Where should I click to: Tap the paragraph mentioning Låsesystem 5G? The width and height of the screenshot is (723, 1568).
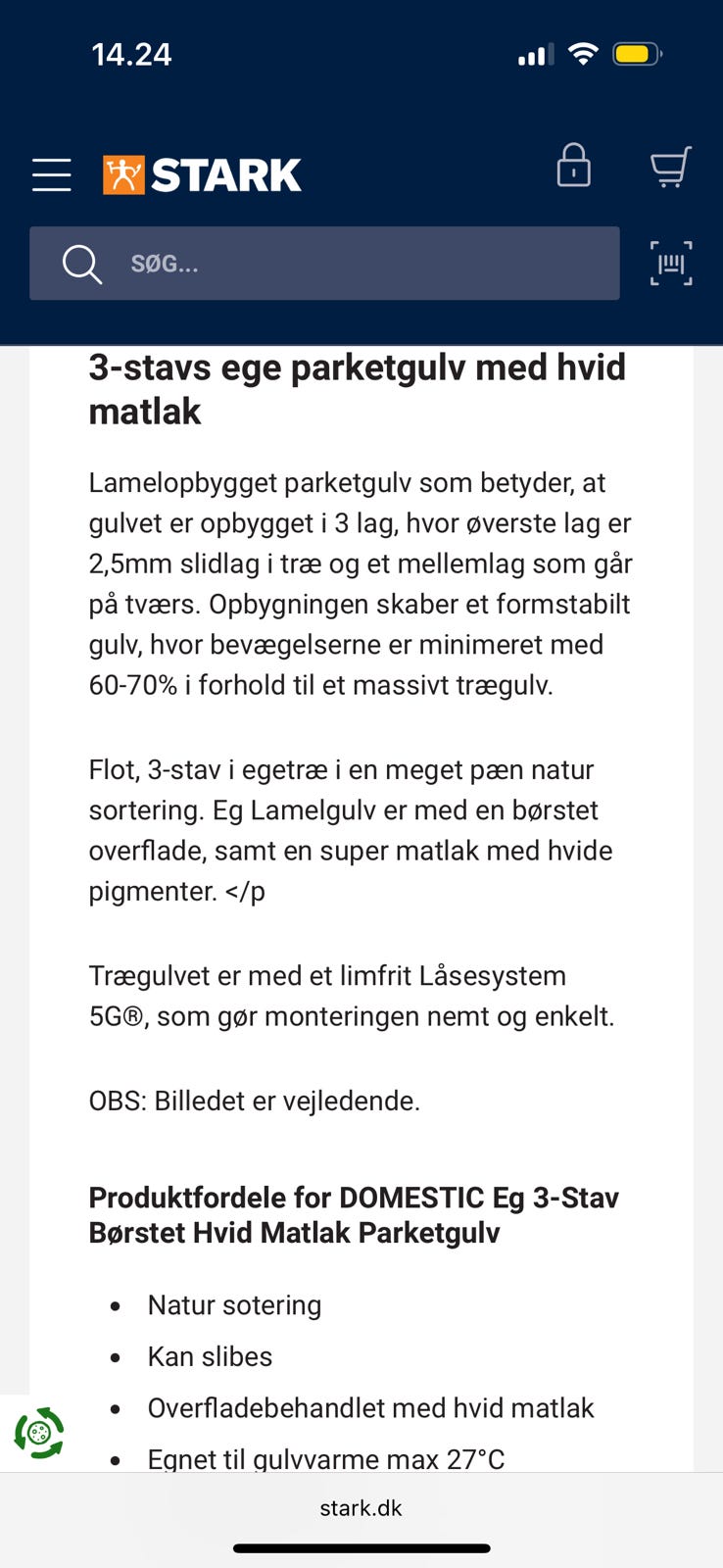pos(352,996)
